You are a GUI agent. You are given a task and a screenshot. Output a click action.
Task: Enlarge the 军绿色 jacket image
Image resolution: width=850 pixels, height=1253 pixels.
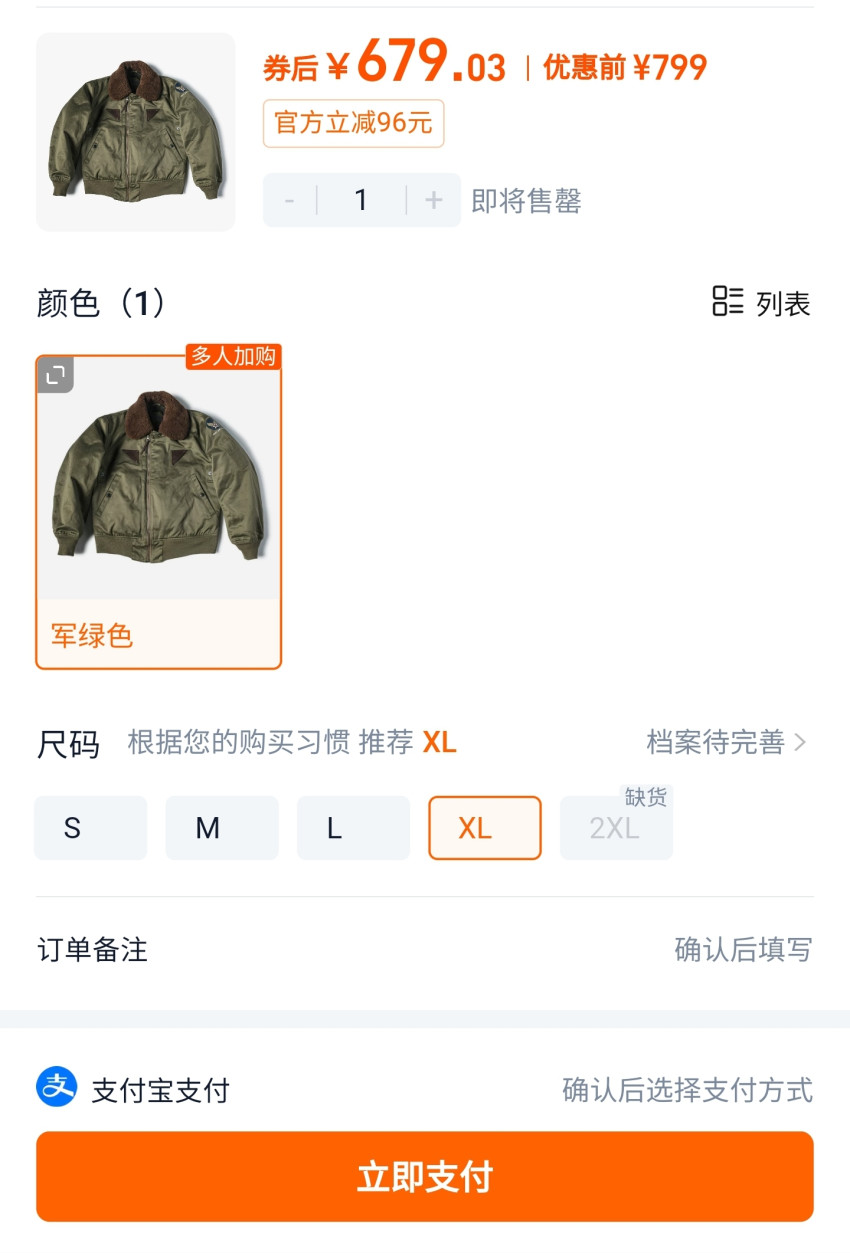[56, 375]
